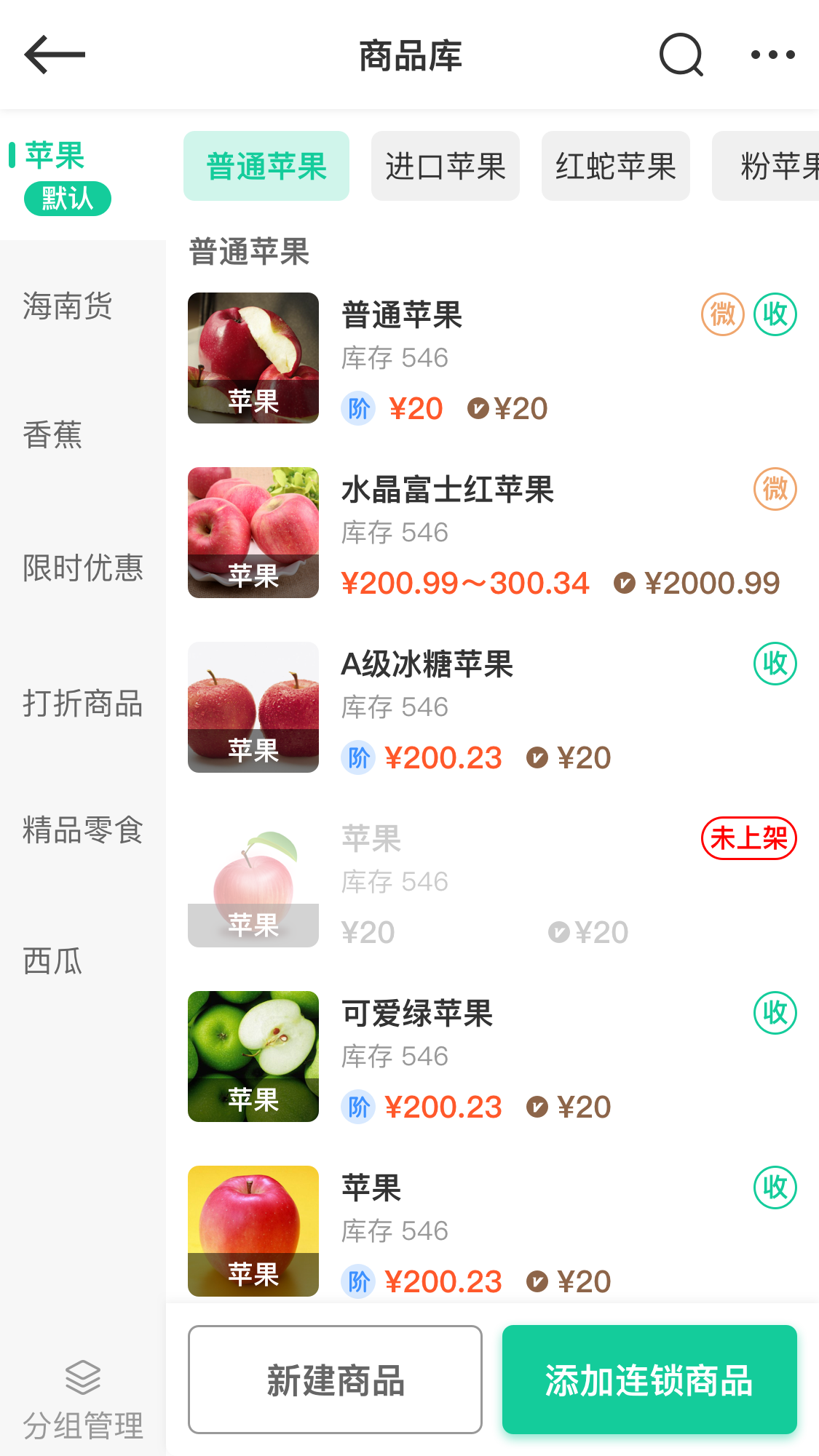Image resolution: width=819 pixels, height=1456 pixels.
Task: Tap the 阶 tier price icon on 可爱绿苹果
Action: pos(358,1106)
